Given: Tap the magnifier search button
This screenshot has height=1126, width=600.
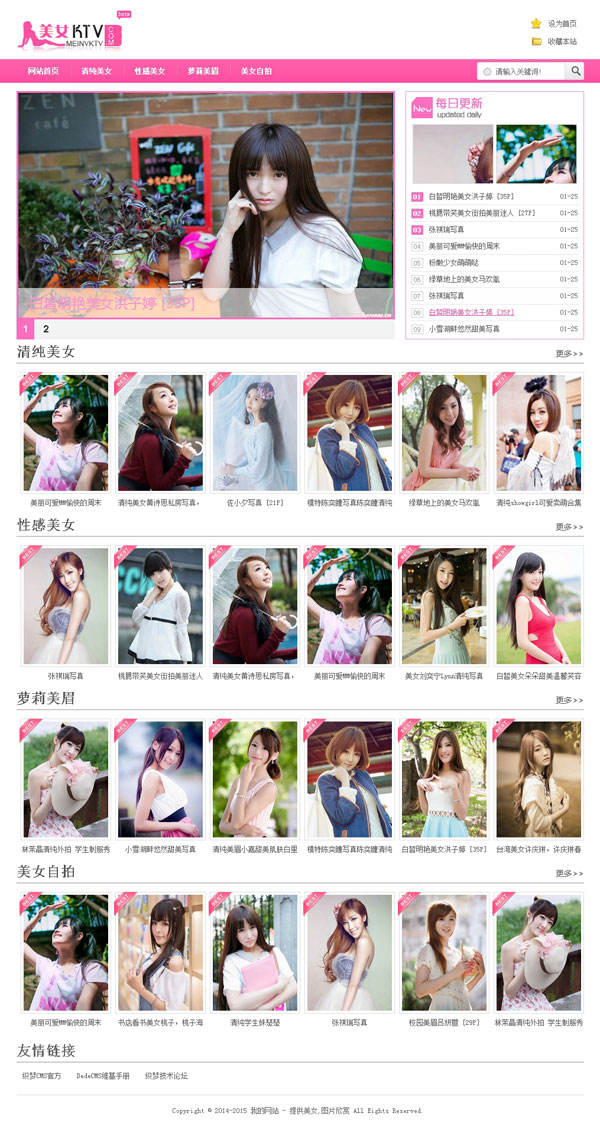Looking at the screenshot, I should [576, 72].
